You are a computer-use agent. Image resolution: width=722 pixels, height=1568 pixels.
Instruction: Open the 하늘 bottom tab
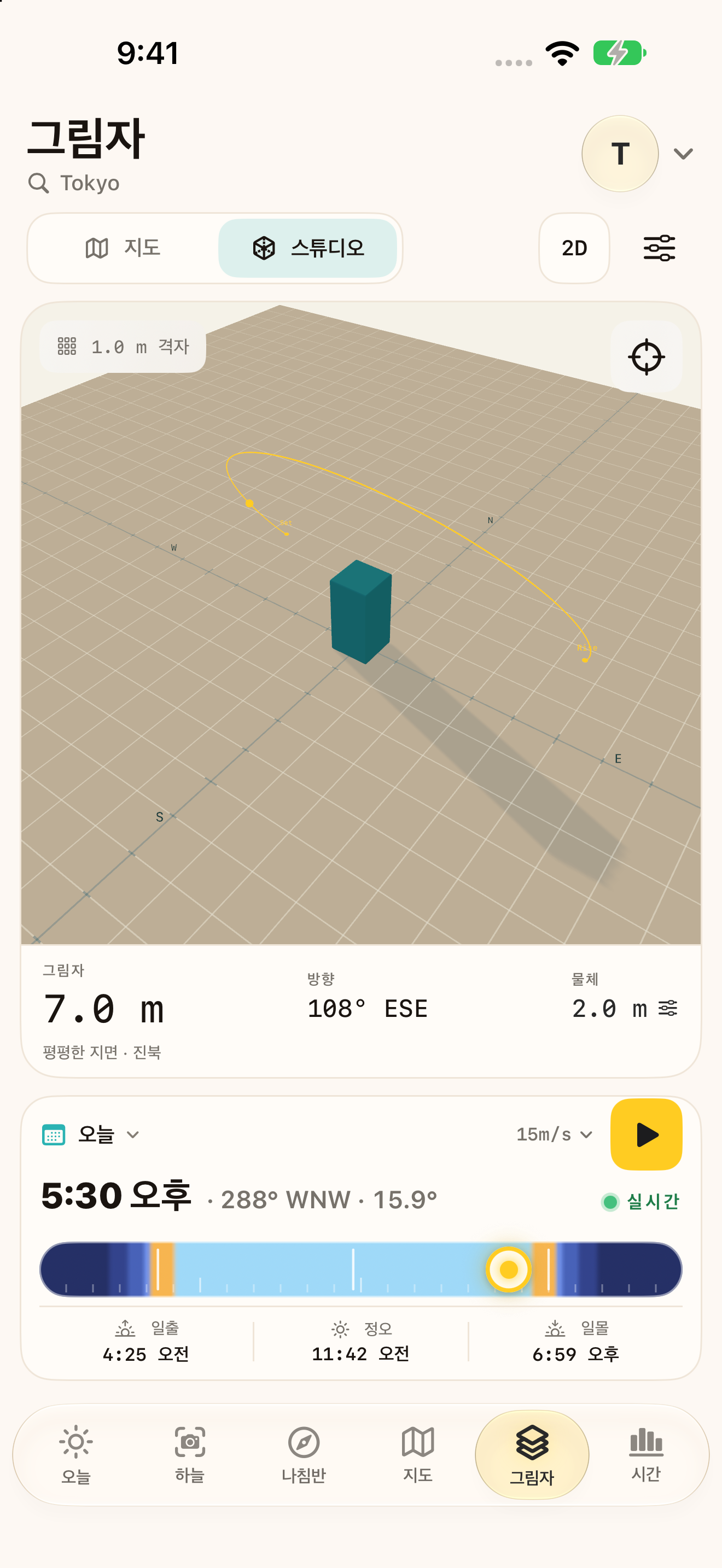pyautogui.click(x=190, y=1455)
